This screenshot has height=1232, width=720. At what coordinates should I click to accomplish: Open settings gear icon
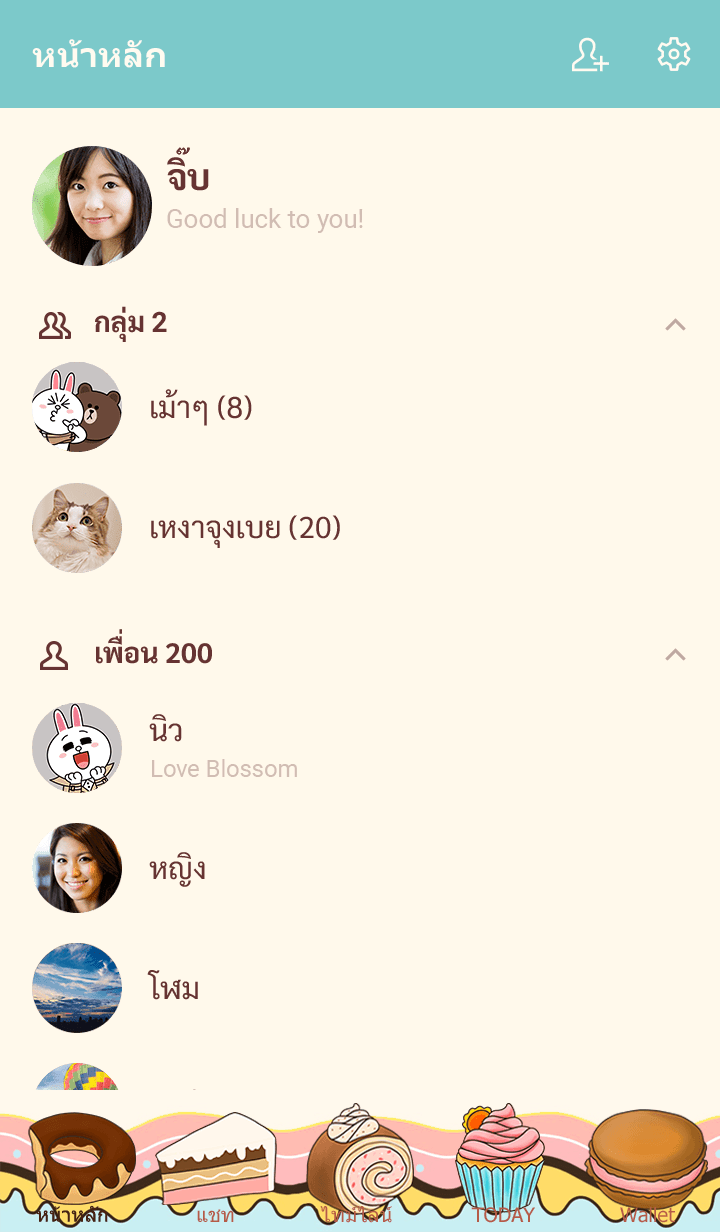tap(673, 55)
